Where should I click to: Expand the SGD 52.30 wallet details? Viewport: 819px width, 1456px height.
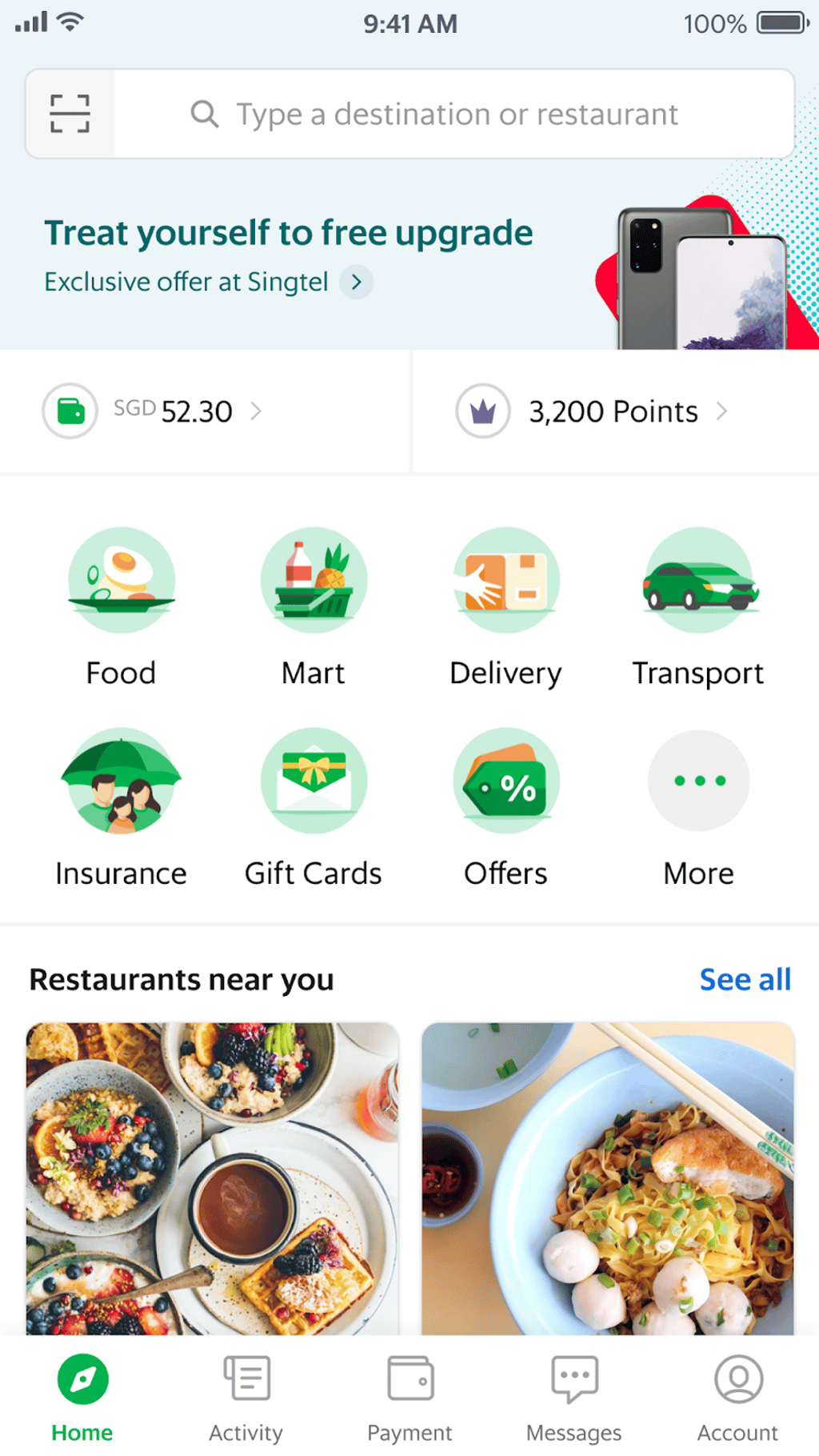[x=257, y=411]
